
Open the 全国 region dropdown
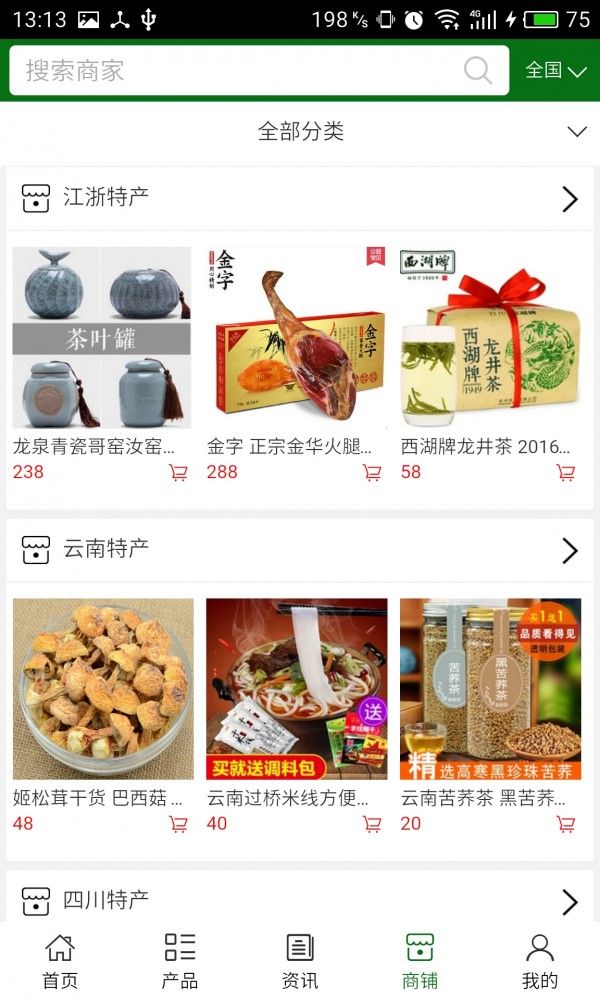[x=556, y=71]
